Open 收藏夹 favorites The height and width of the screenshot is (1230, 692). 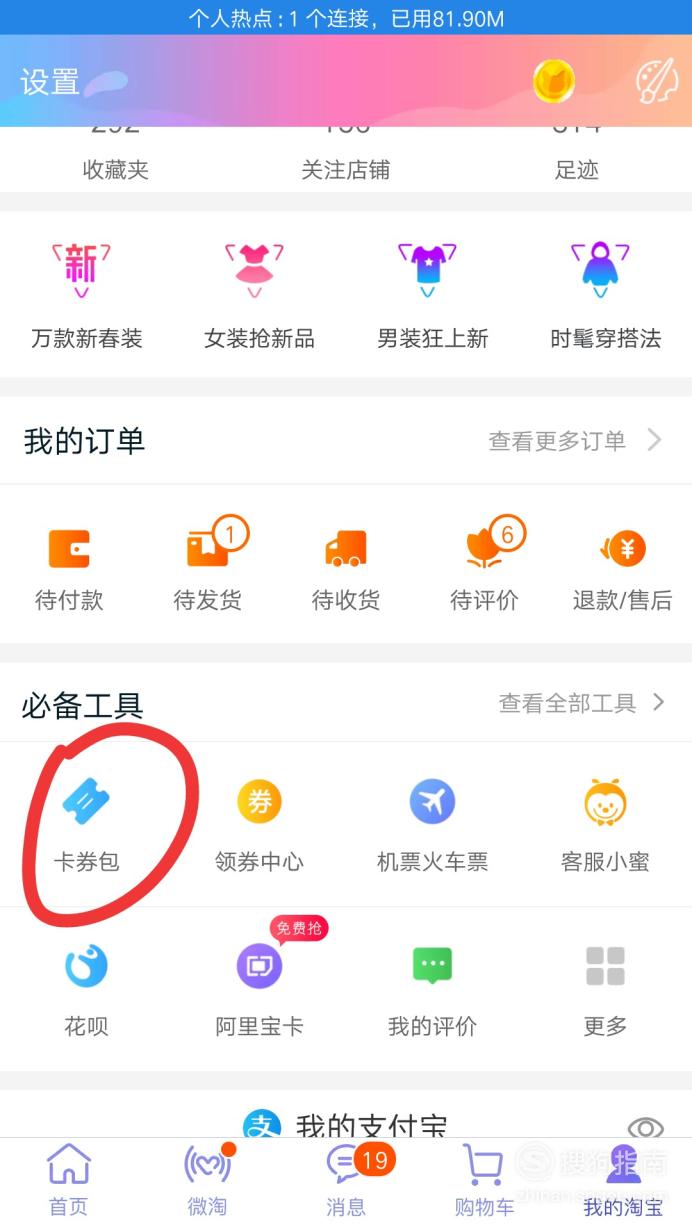click(x=116, y=170)
